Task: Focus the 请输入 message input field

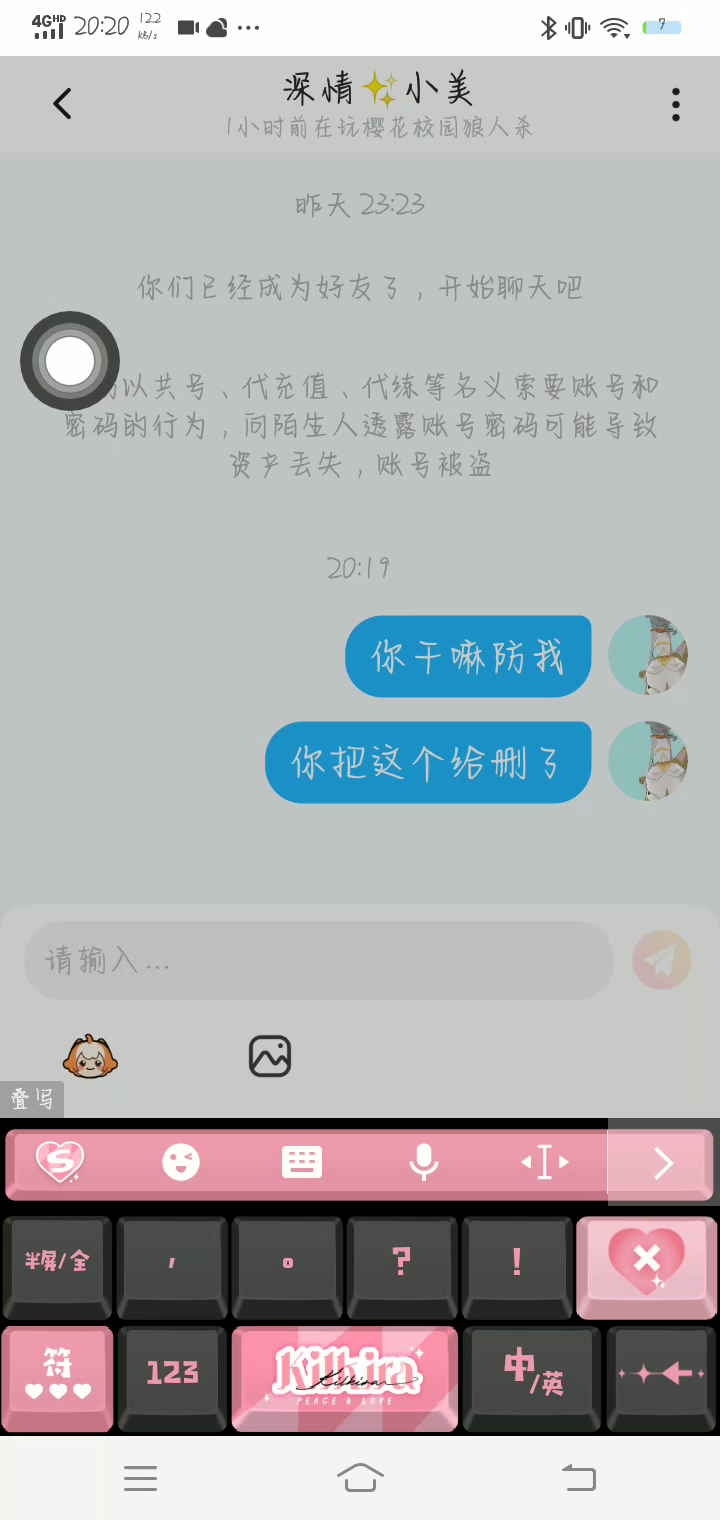Action: pyautogui.click(x=318, y=961)
